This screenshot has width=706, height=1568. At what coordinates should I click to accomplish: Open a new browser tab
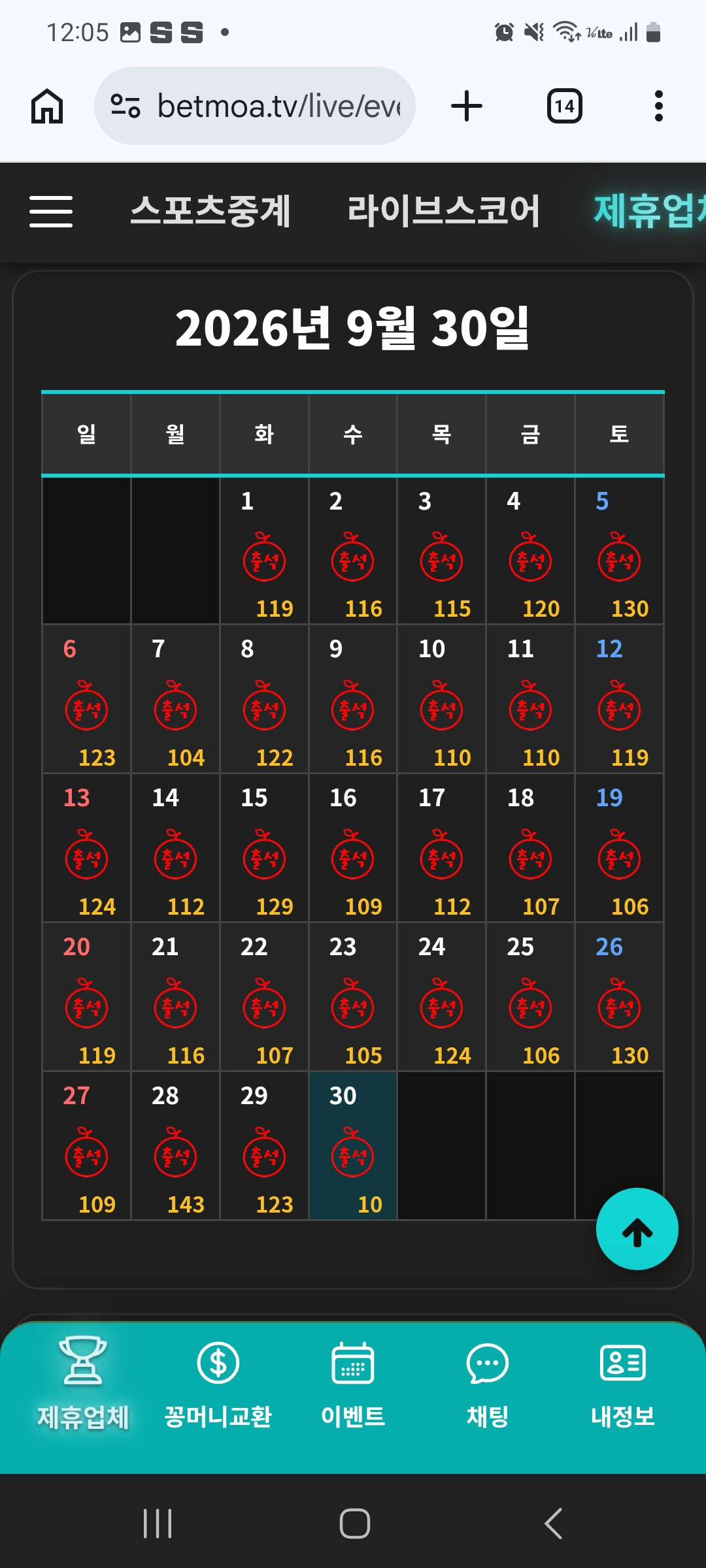pos(467,106)
